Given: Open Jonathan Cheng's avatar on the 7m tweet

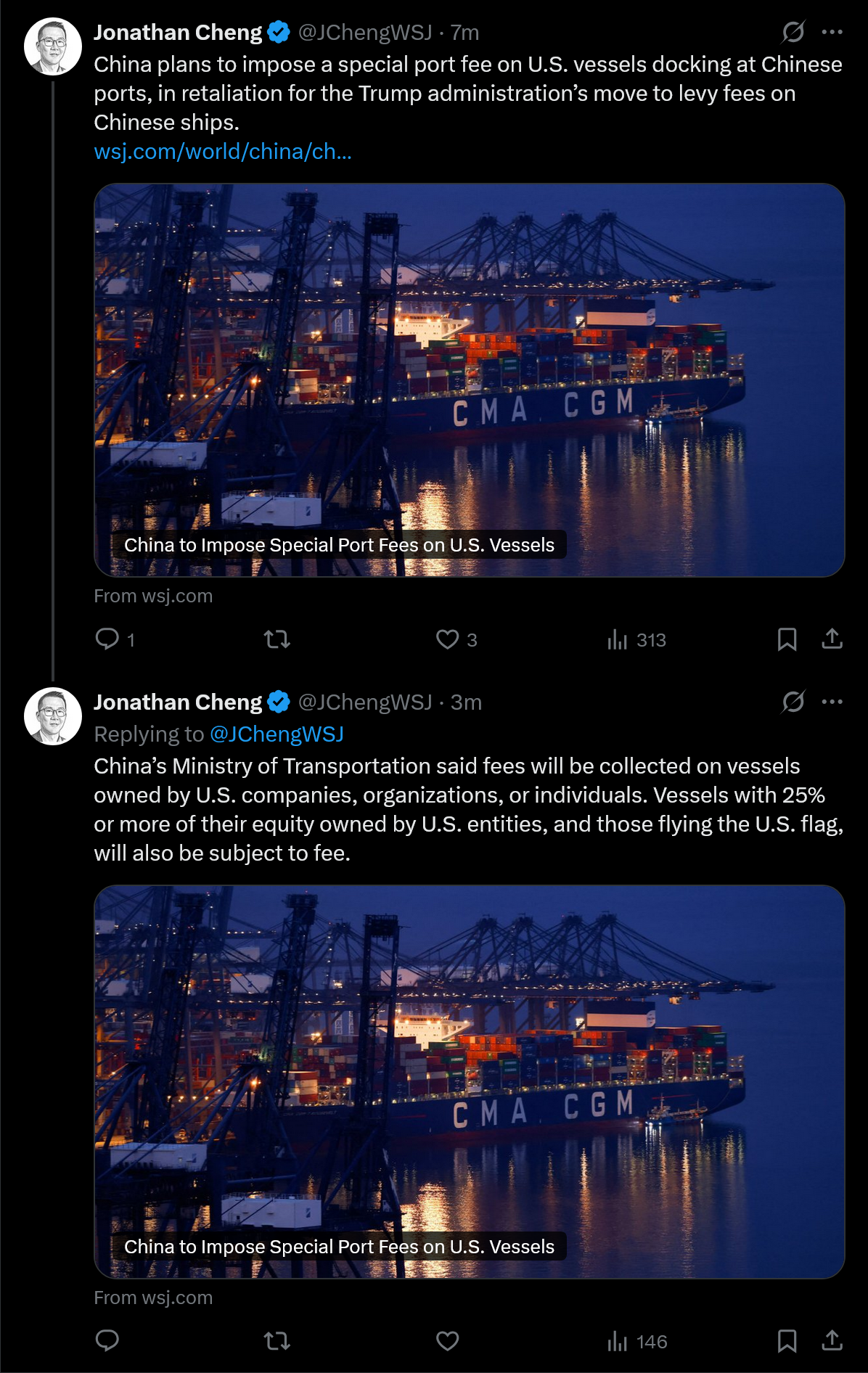Looking at the screenshot, I should (53, 47).
